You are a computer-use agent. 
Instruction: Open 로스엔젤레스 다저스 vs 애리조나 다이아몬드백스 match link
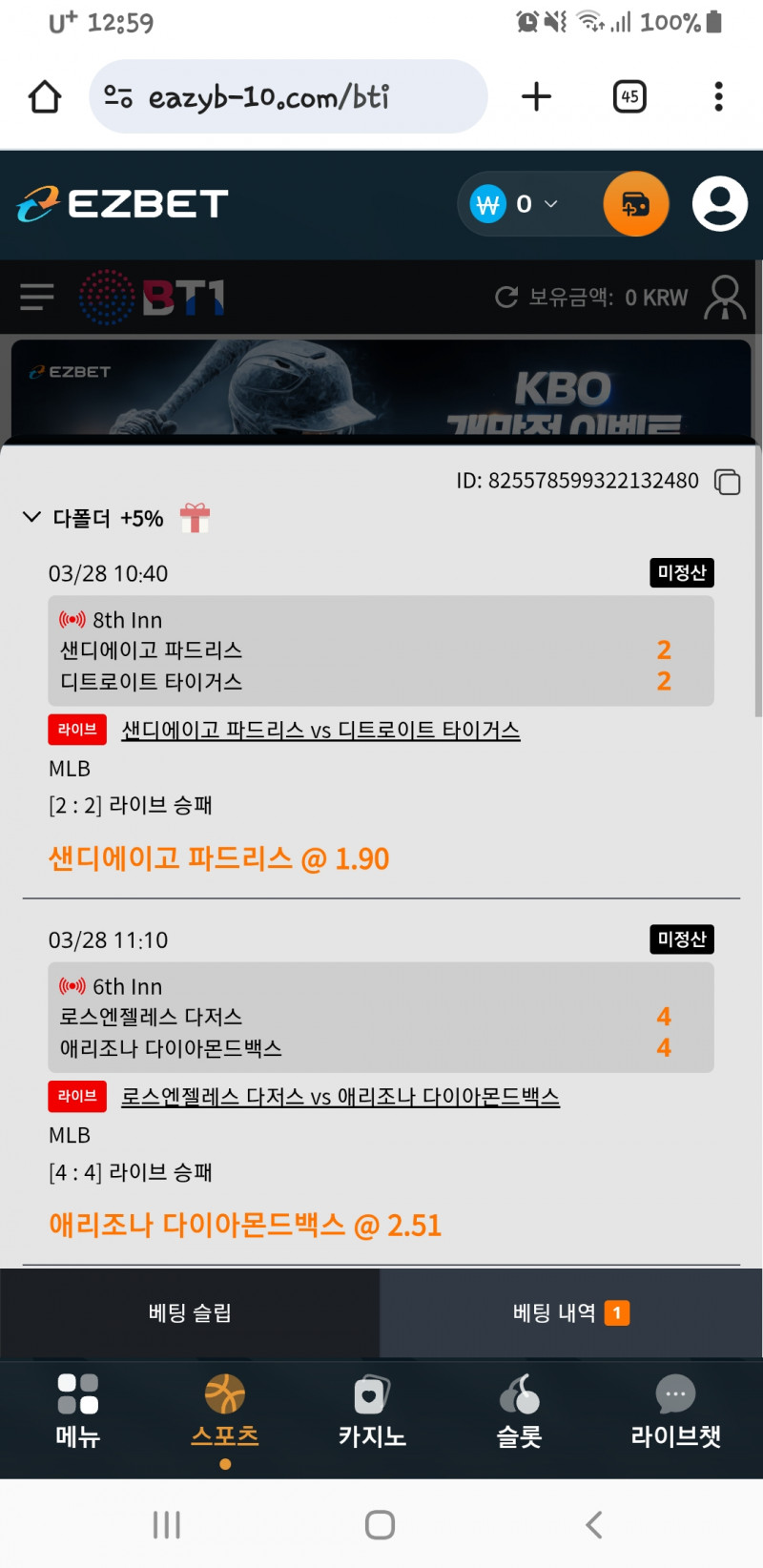click(340, 1097)
